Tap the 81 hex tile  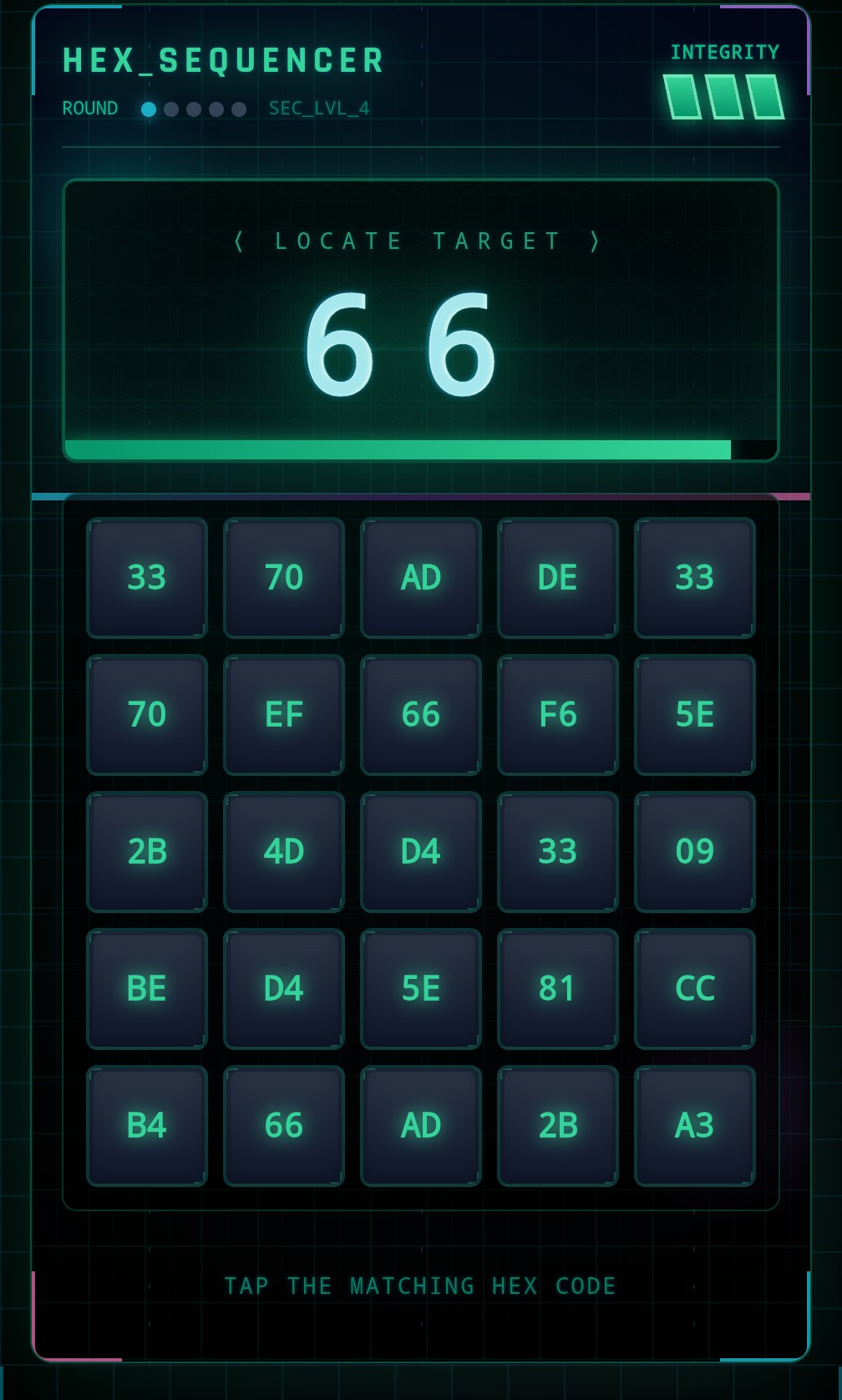point(557,988)
